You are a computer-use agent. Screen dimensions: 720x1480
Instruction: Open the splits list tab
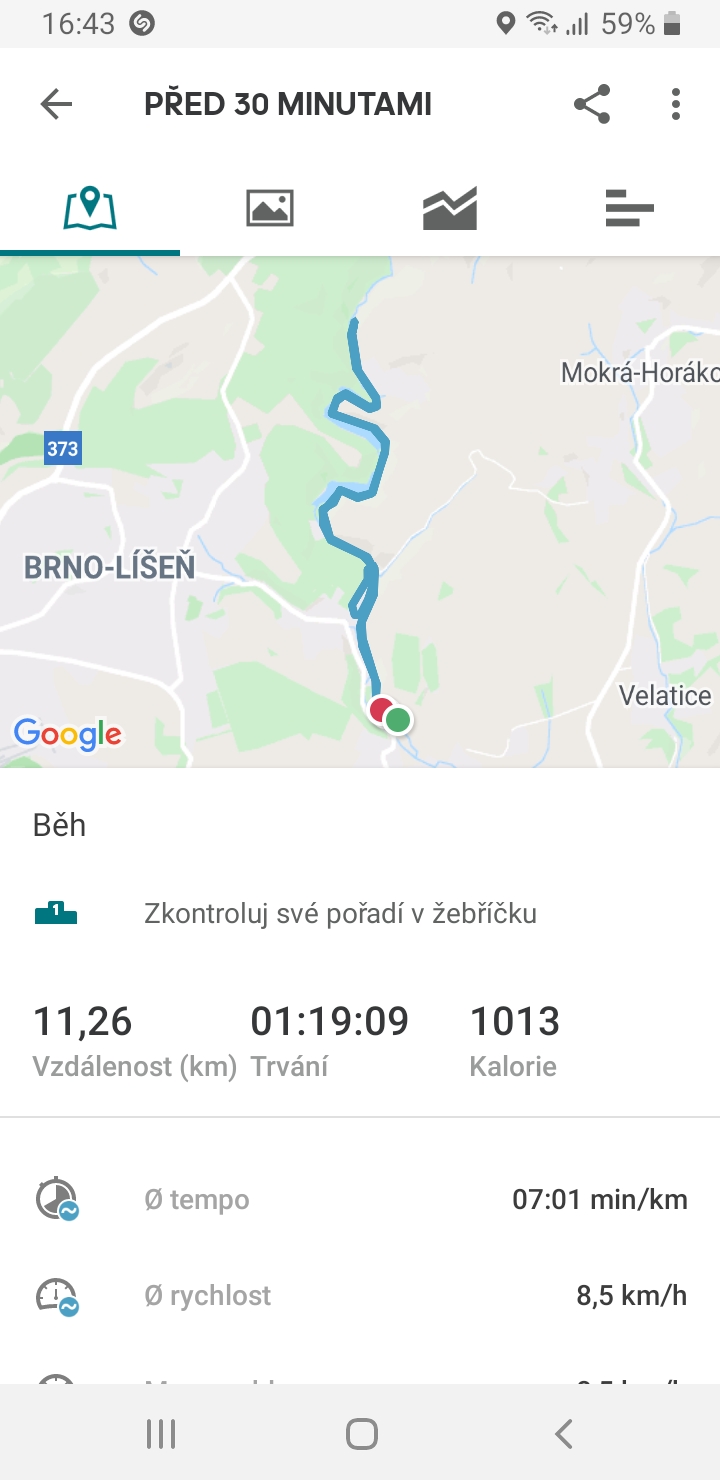coord(630,209)
